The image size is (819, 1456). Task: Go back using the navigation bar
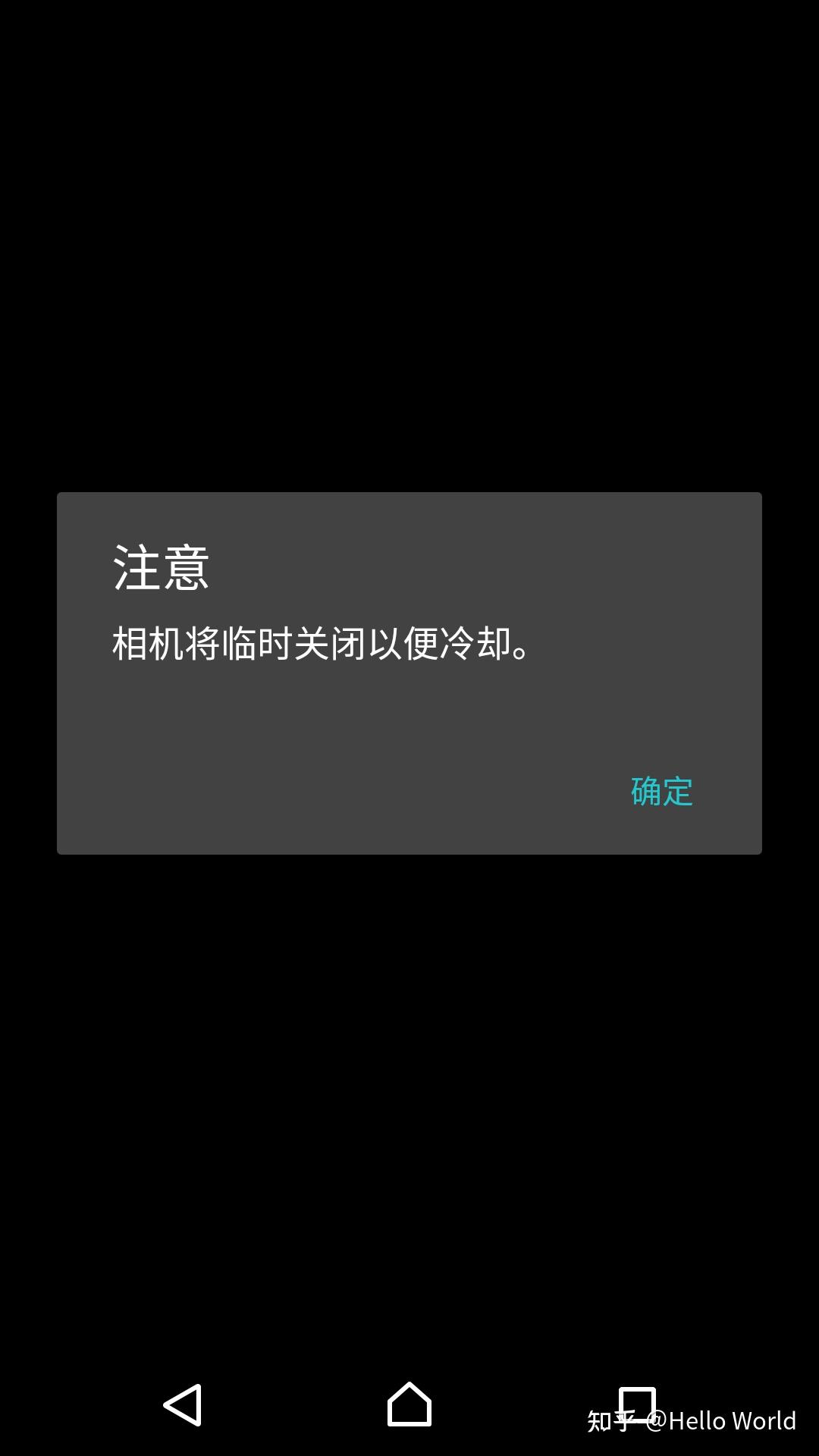(x=183, y=1404)
